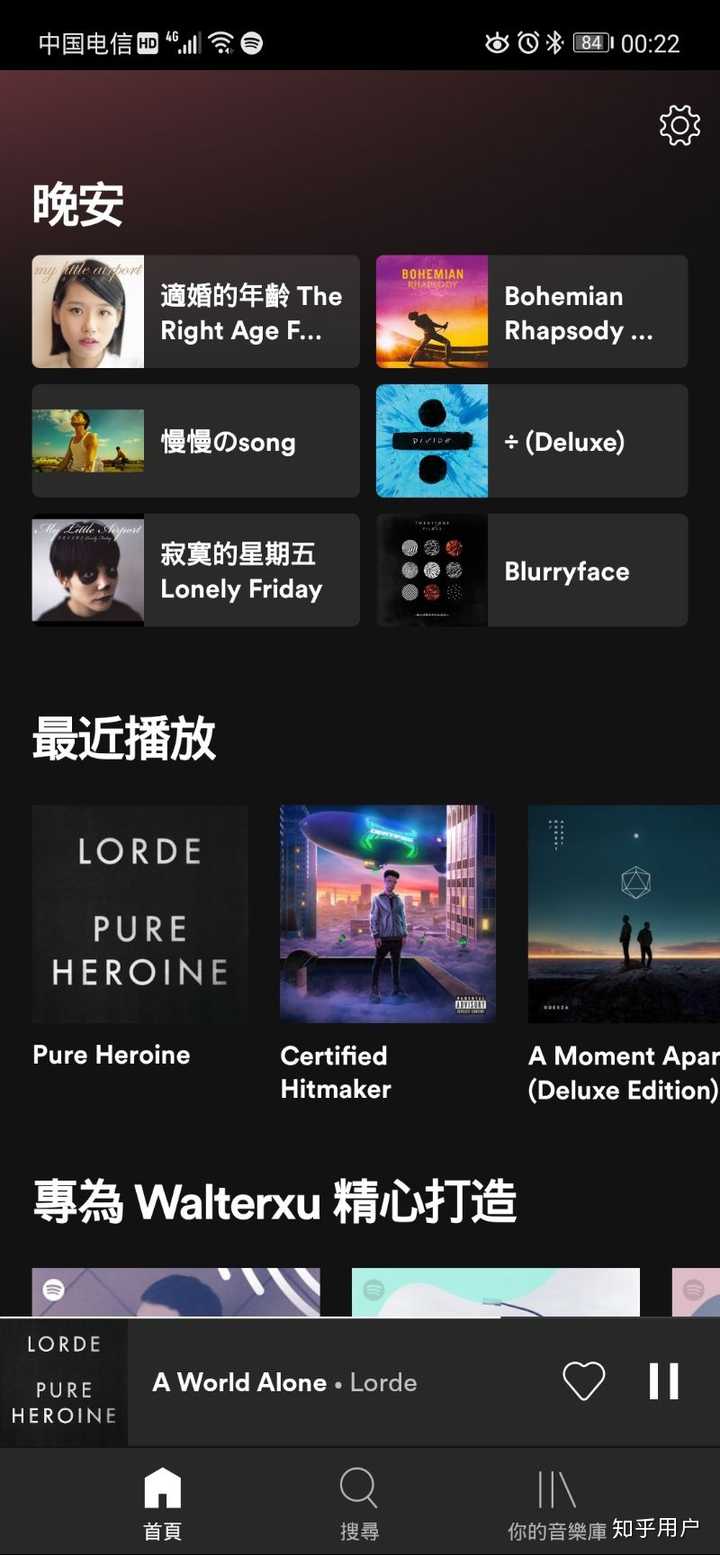Open 寂寞的星期五 Lonely Friday shortcut
Screen dimensions: 720x1555
point(196,570)
